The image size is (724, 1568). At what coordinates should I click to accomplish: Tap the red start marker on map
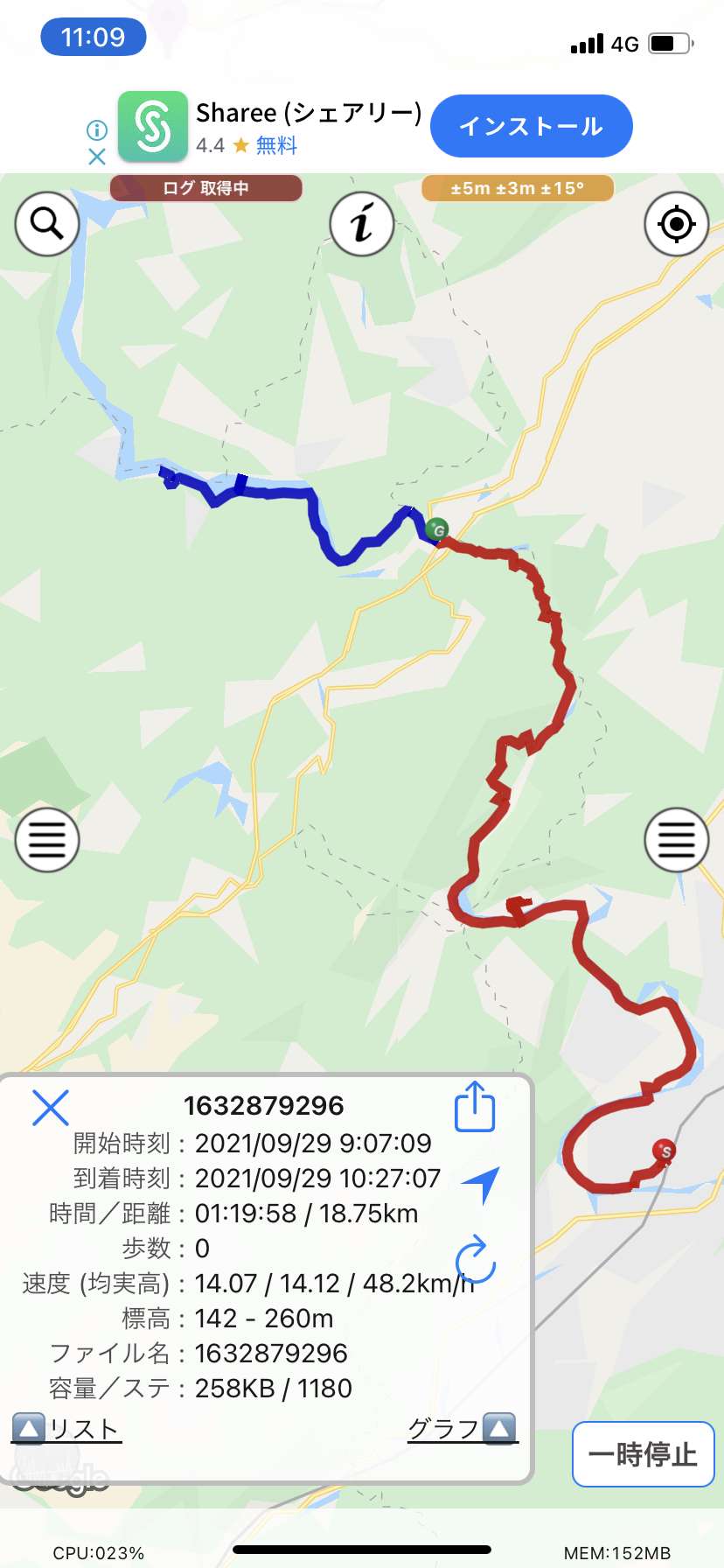point(665,1151)
